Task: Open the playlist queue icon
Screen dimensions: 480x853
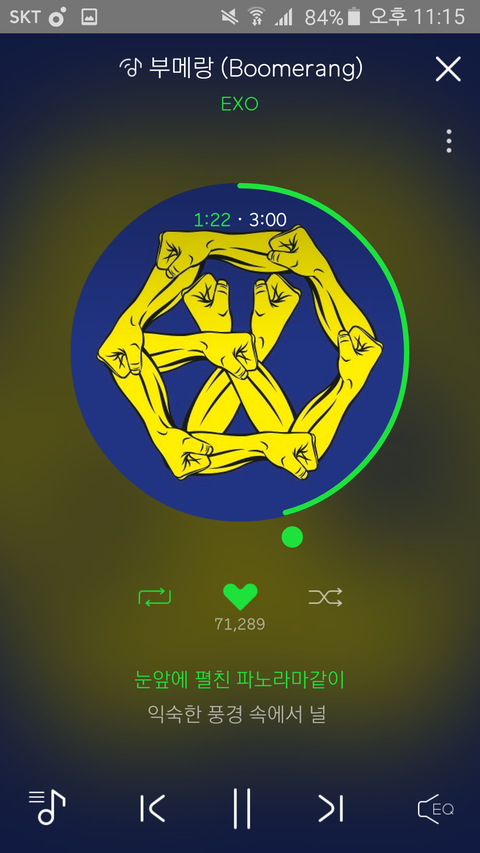Action: 47,807
